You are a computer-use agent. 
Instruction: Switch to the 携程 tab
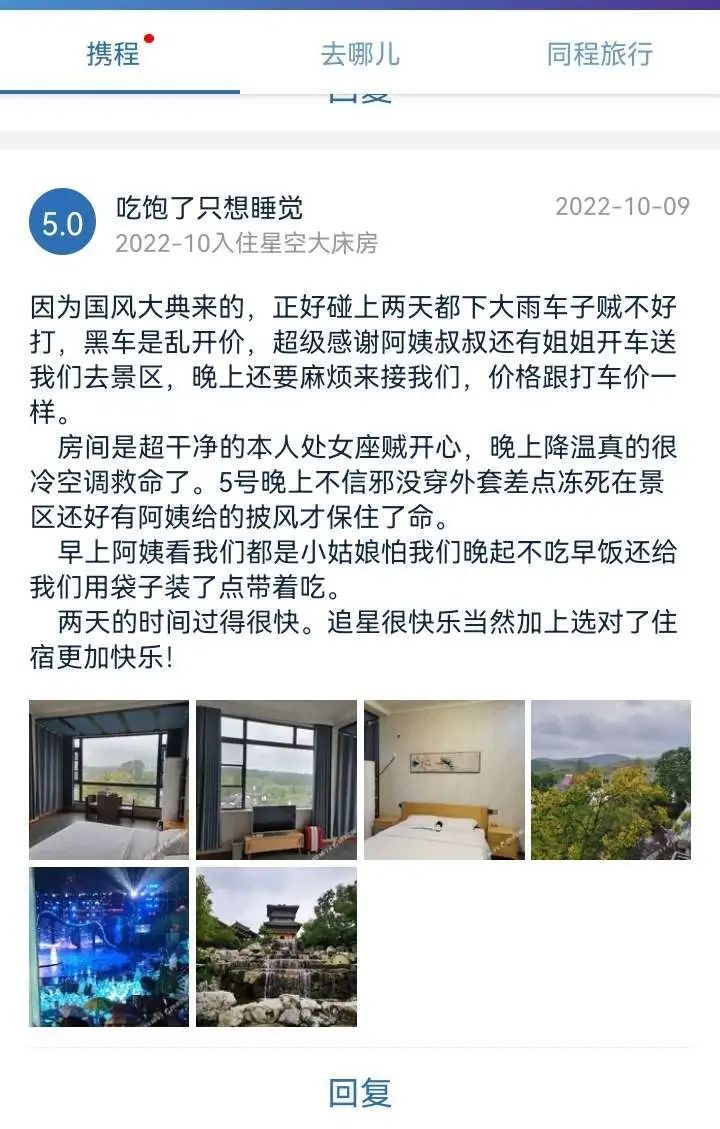pos(113,54)
